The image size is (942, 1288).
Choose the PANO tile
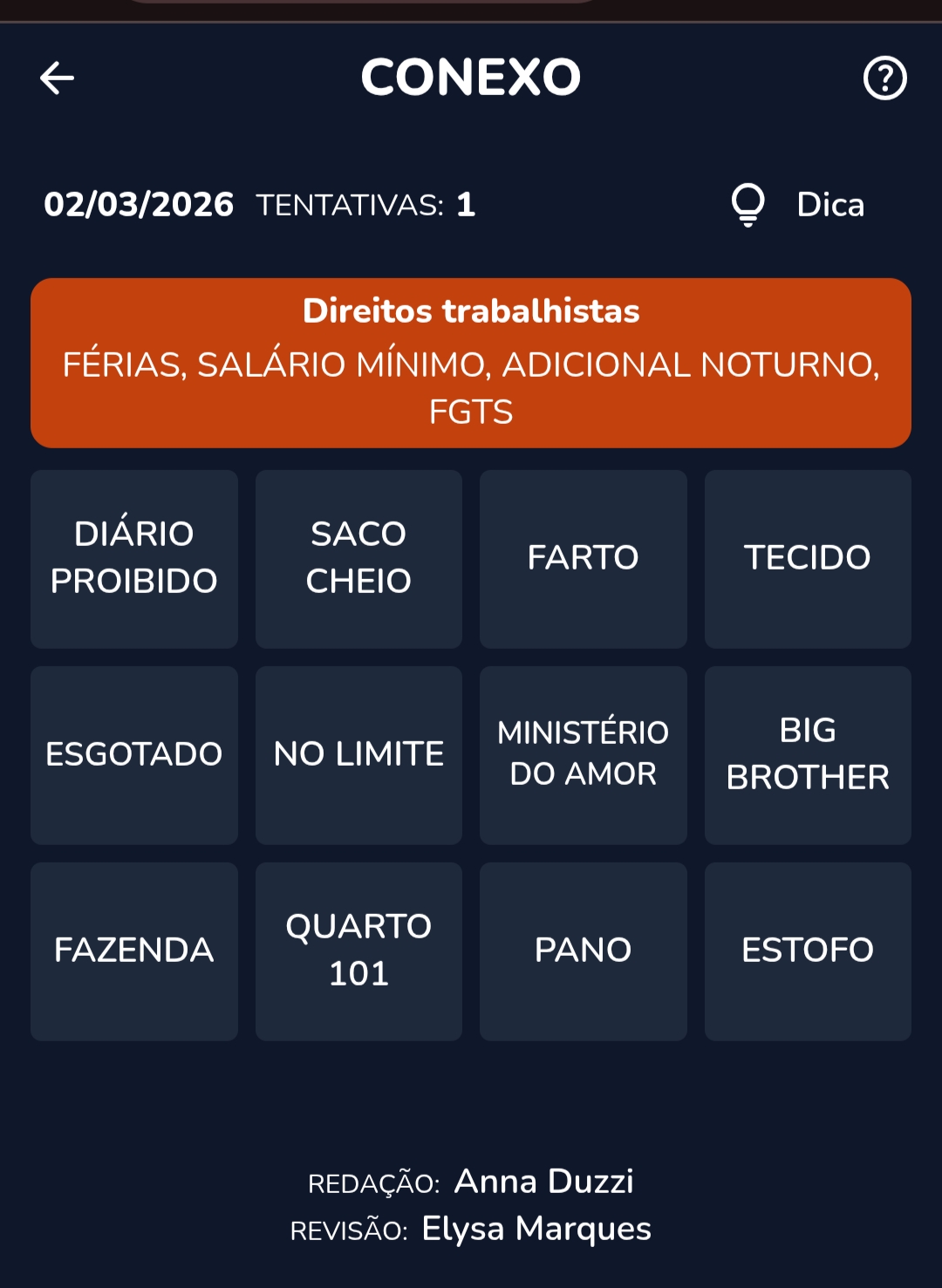[x=583, y=951]
